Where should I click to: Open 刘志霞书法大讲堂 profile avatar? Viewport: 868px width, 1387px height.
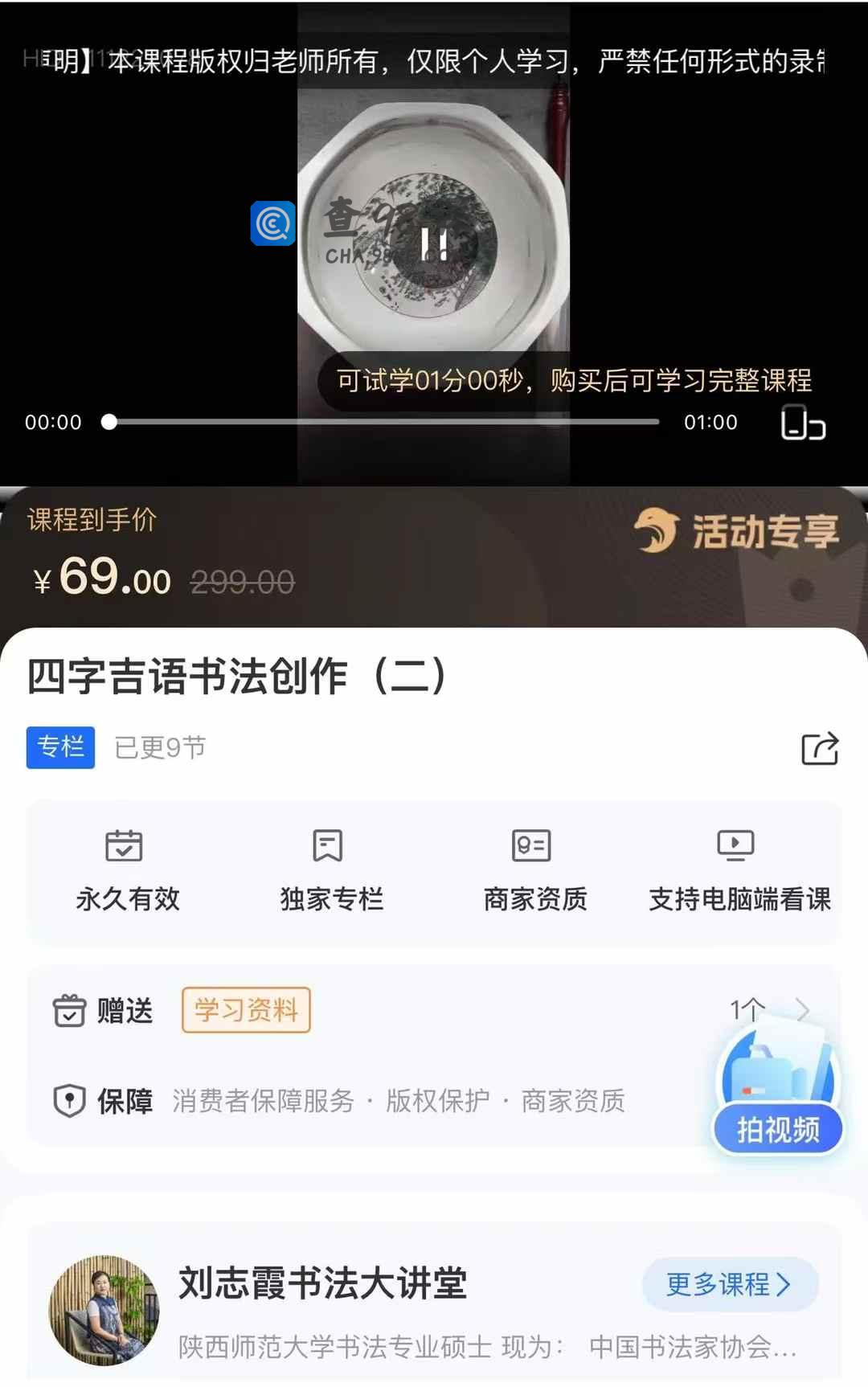coord(104,1310)
